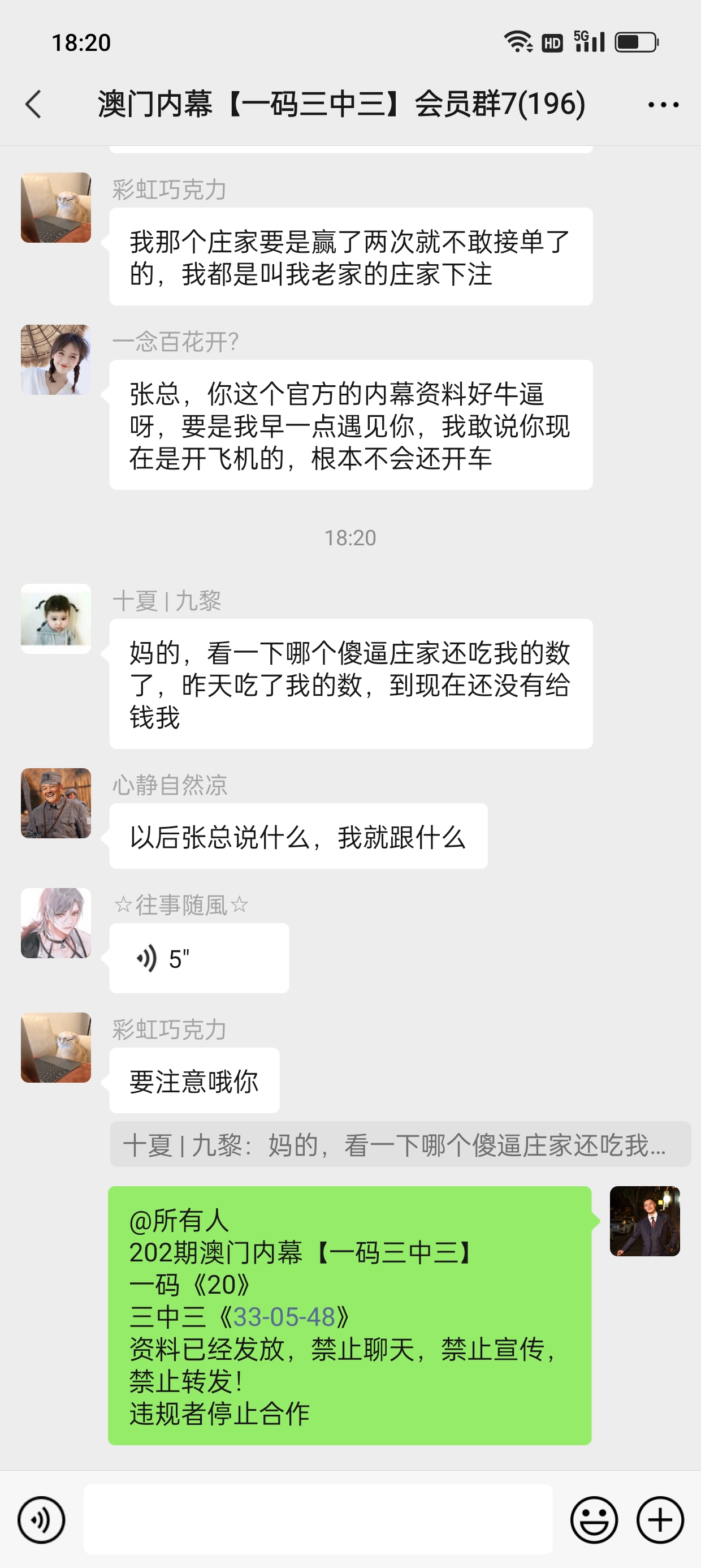Go back from the group chat

tap(34, 104)
